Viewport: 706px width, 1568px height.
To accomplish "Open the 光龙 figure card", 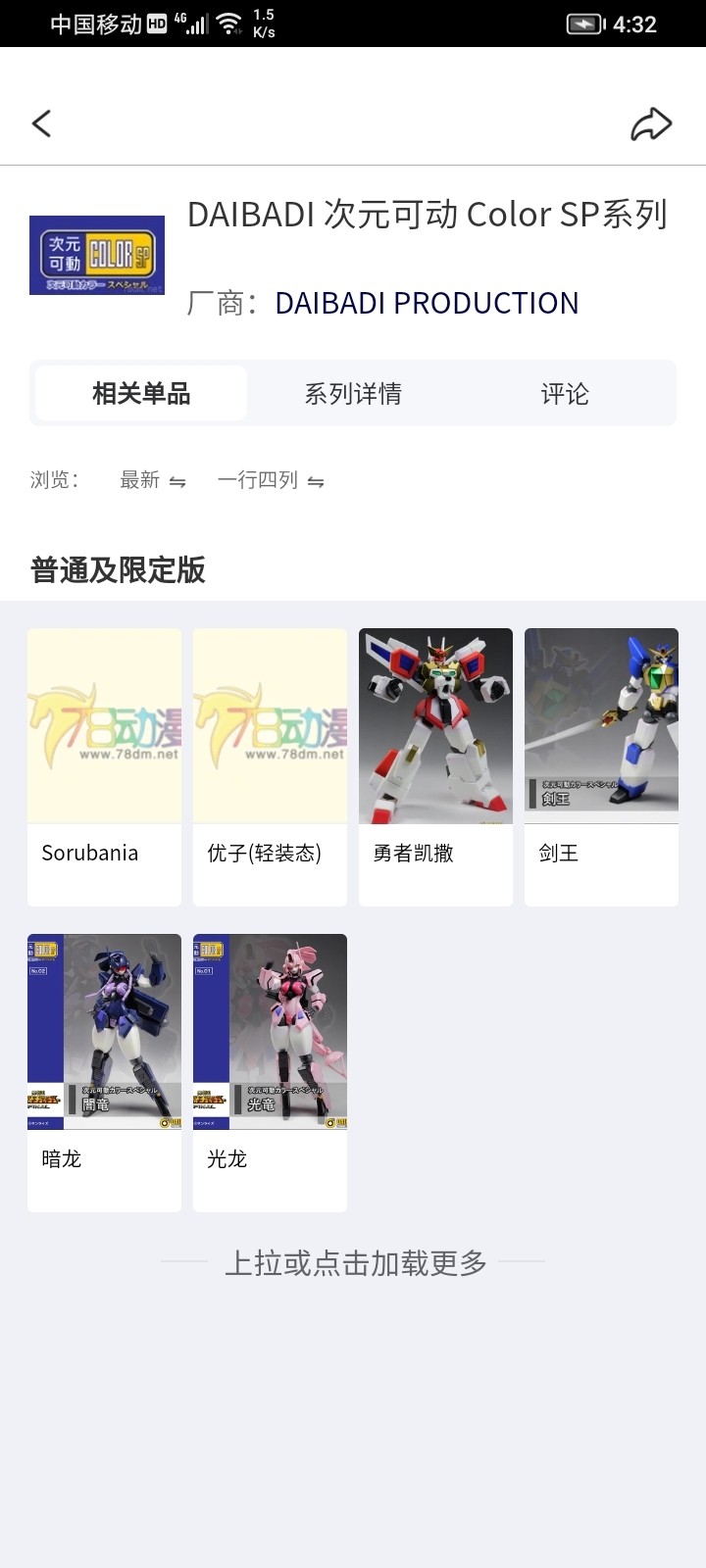I will pyautogui.click(x=270, y=1072).
